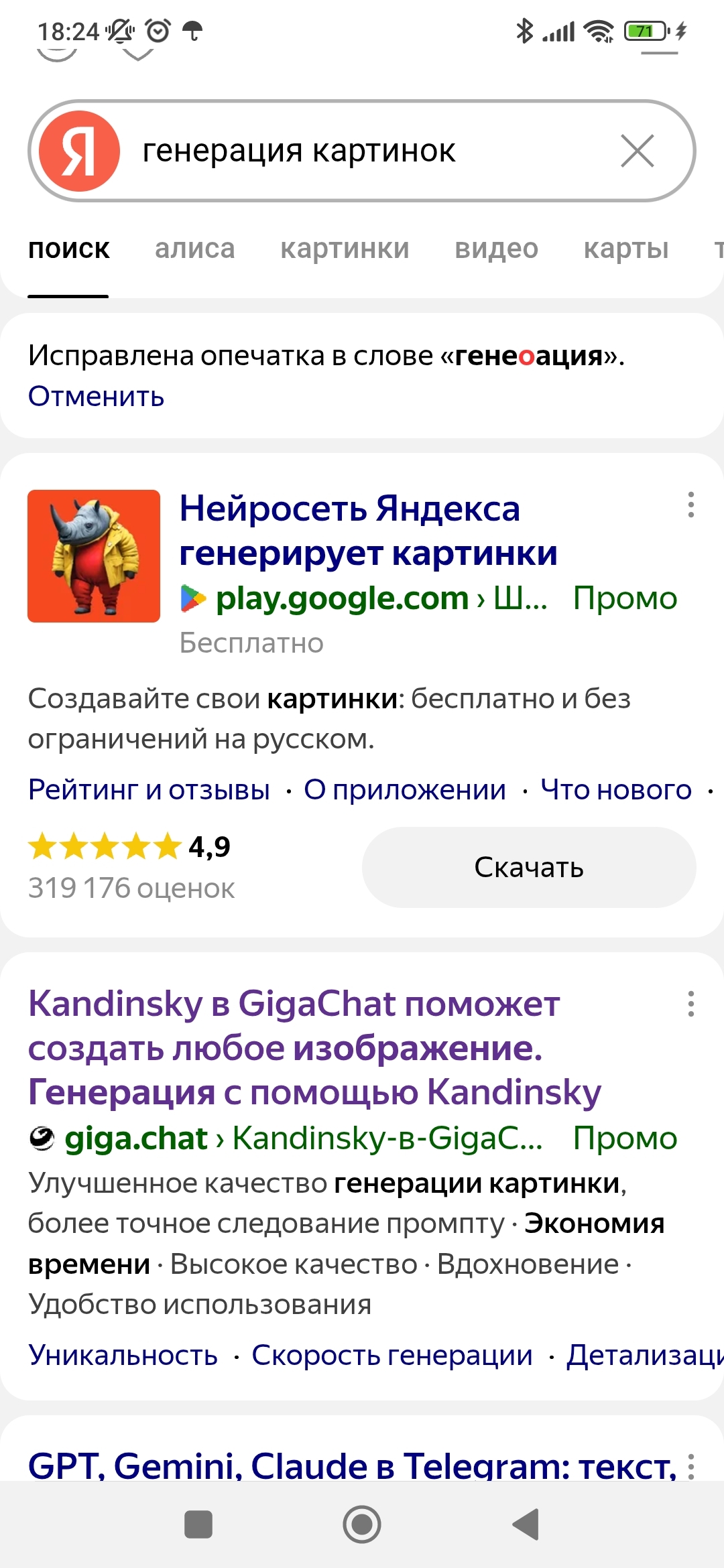This screenshot has width=724, height=1568.
Task: Open the Уникальность sitelink
Action: pyautogui.click(x=123, y=1355)
